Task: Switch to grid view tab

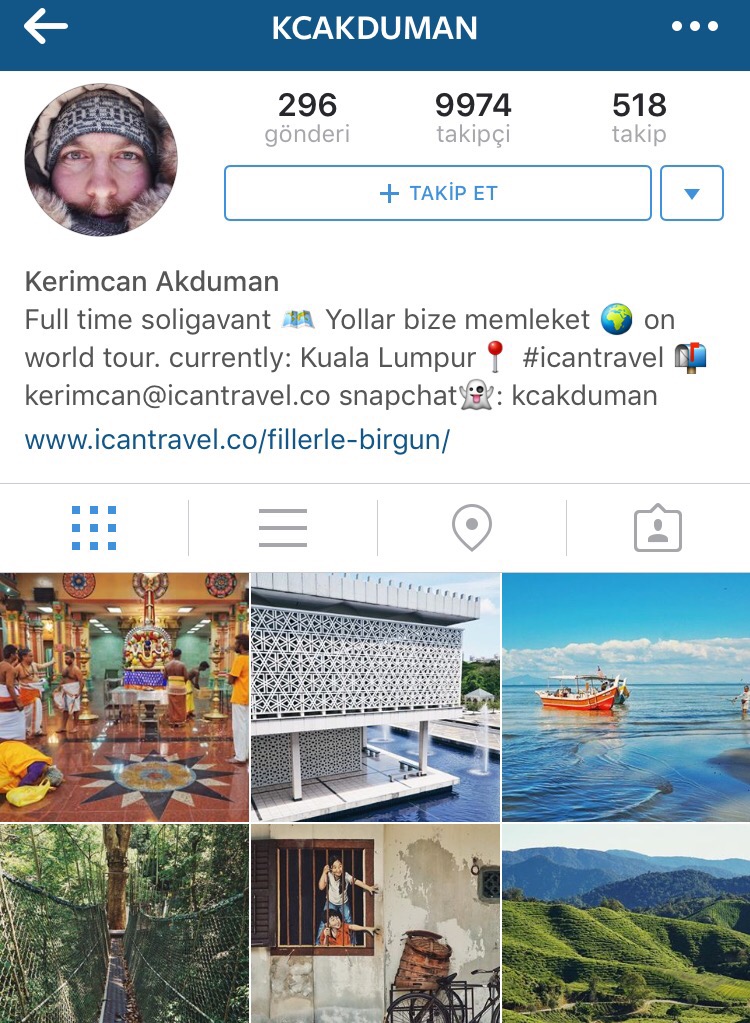Action: (94, 527)
